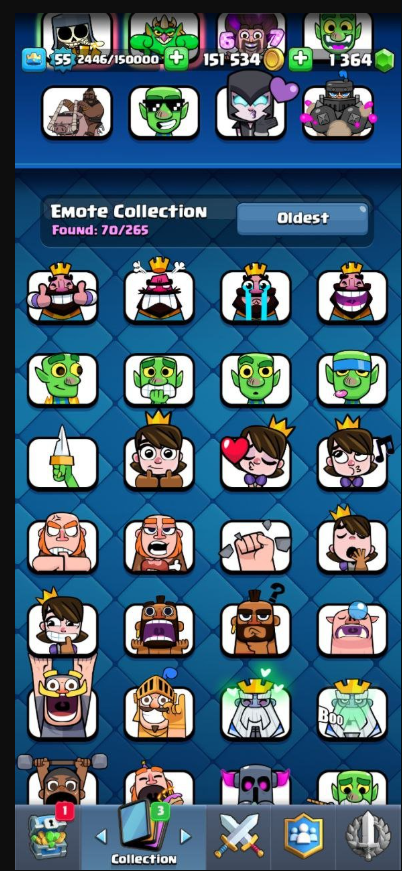Select the crying King emote
This screenshot has width=402, height=871.
(255, 293)
